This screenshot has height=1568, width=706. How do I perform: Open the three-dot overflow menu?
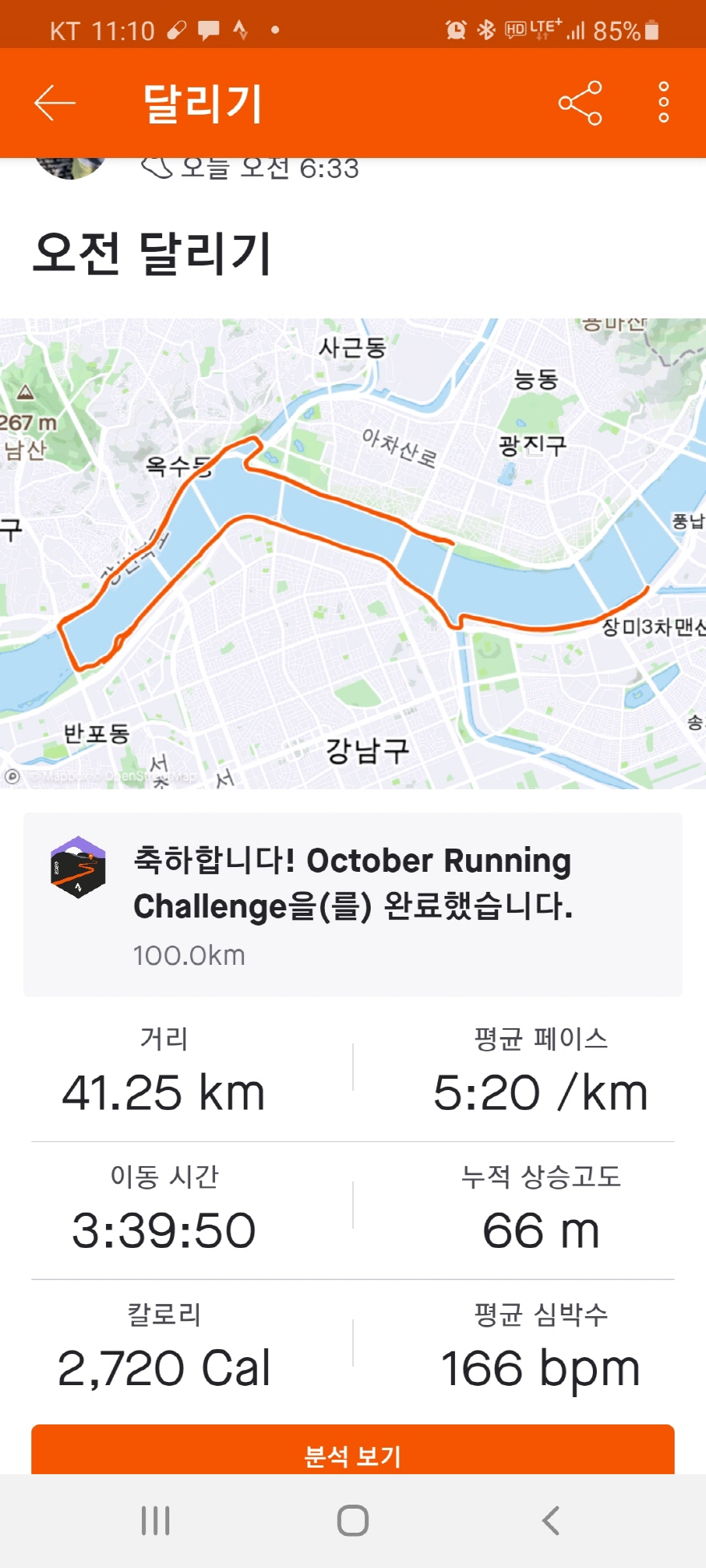tap(663, 103)
